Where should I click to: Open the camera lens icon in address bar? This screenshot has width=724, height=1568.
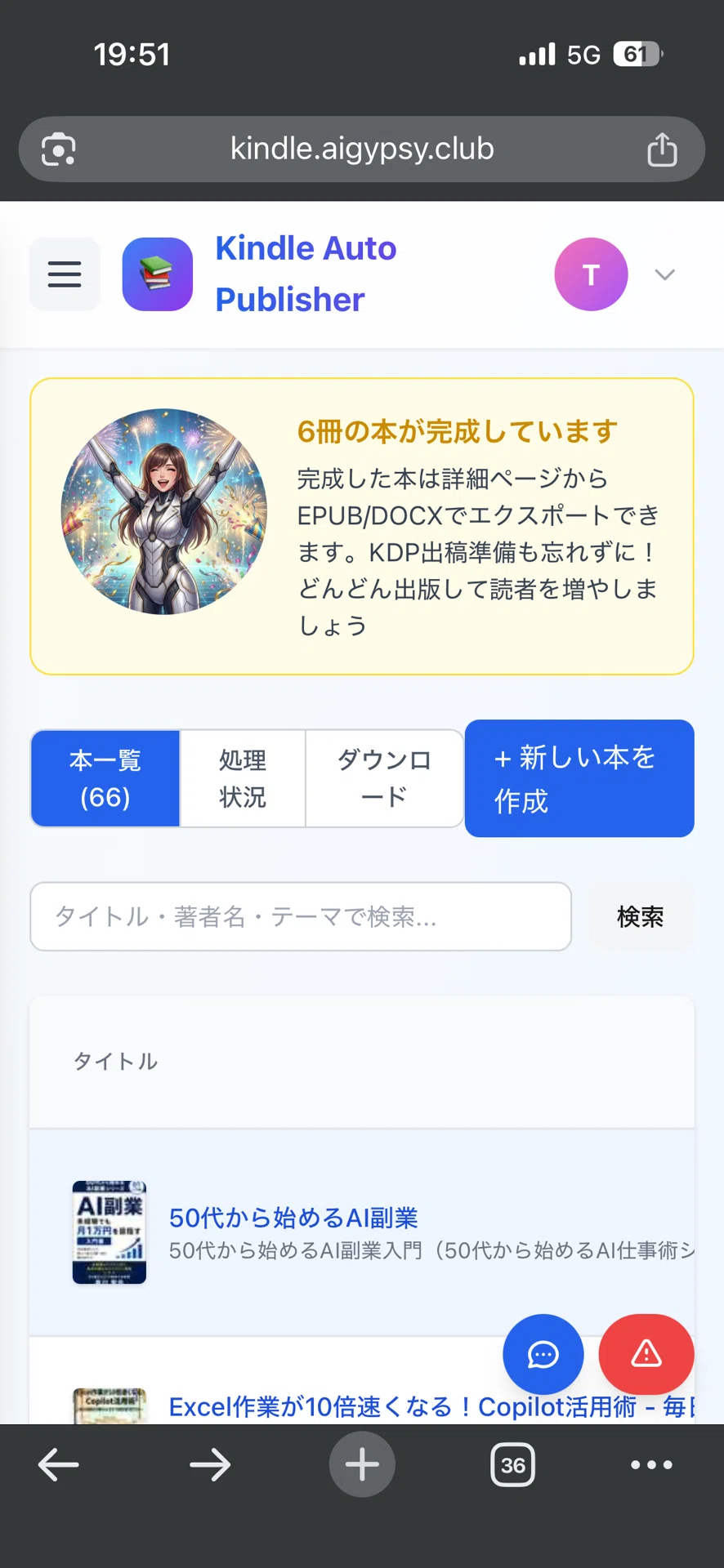(x=59, y=149)
